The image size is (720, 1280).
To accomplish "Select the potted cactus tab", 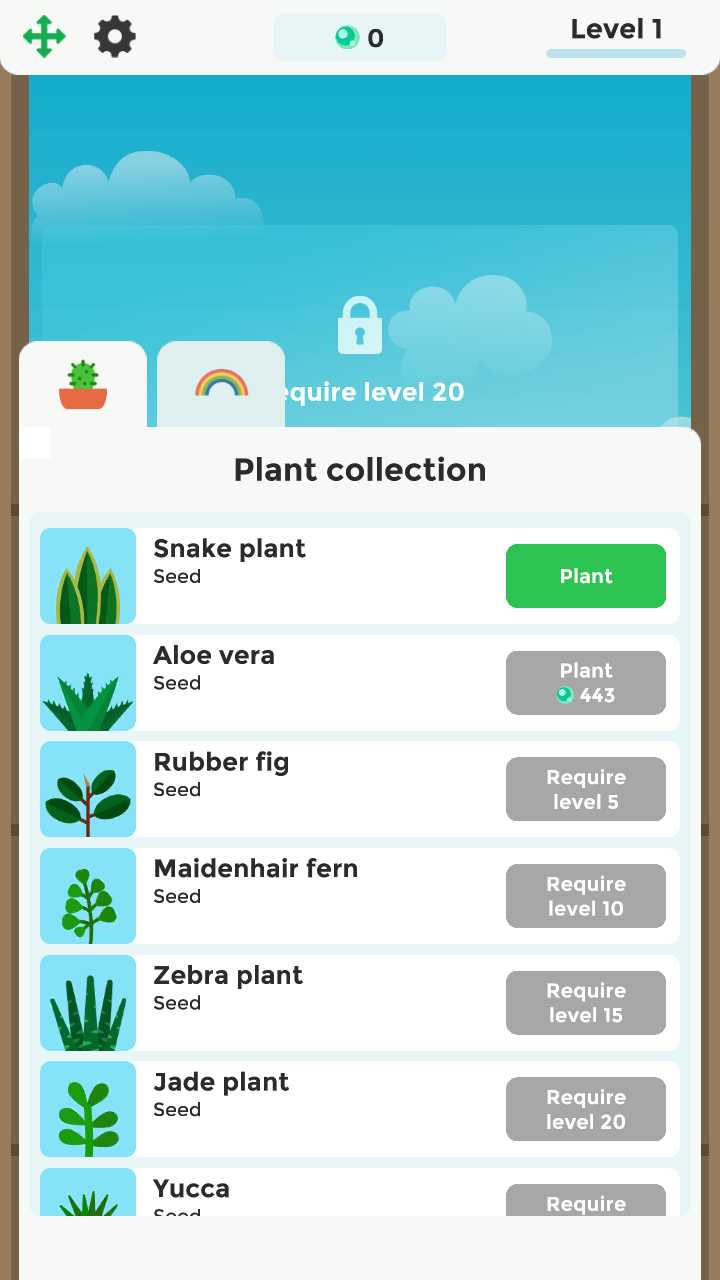I will 83,385.
